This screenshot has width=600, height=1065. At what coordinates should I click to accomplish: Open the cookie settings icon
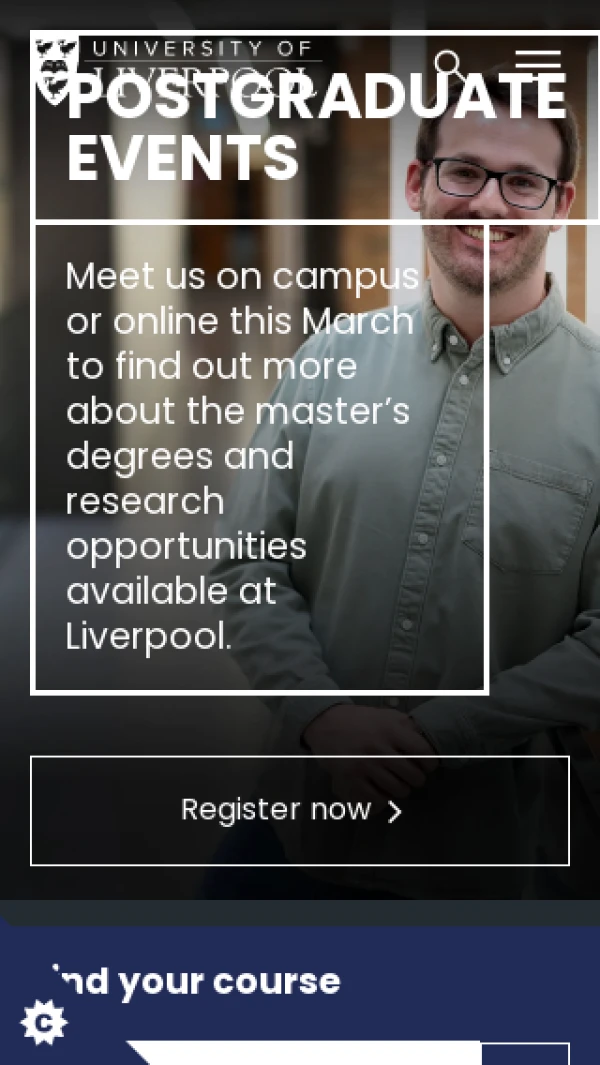tap(43, 1022)
